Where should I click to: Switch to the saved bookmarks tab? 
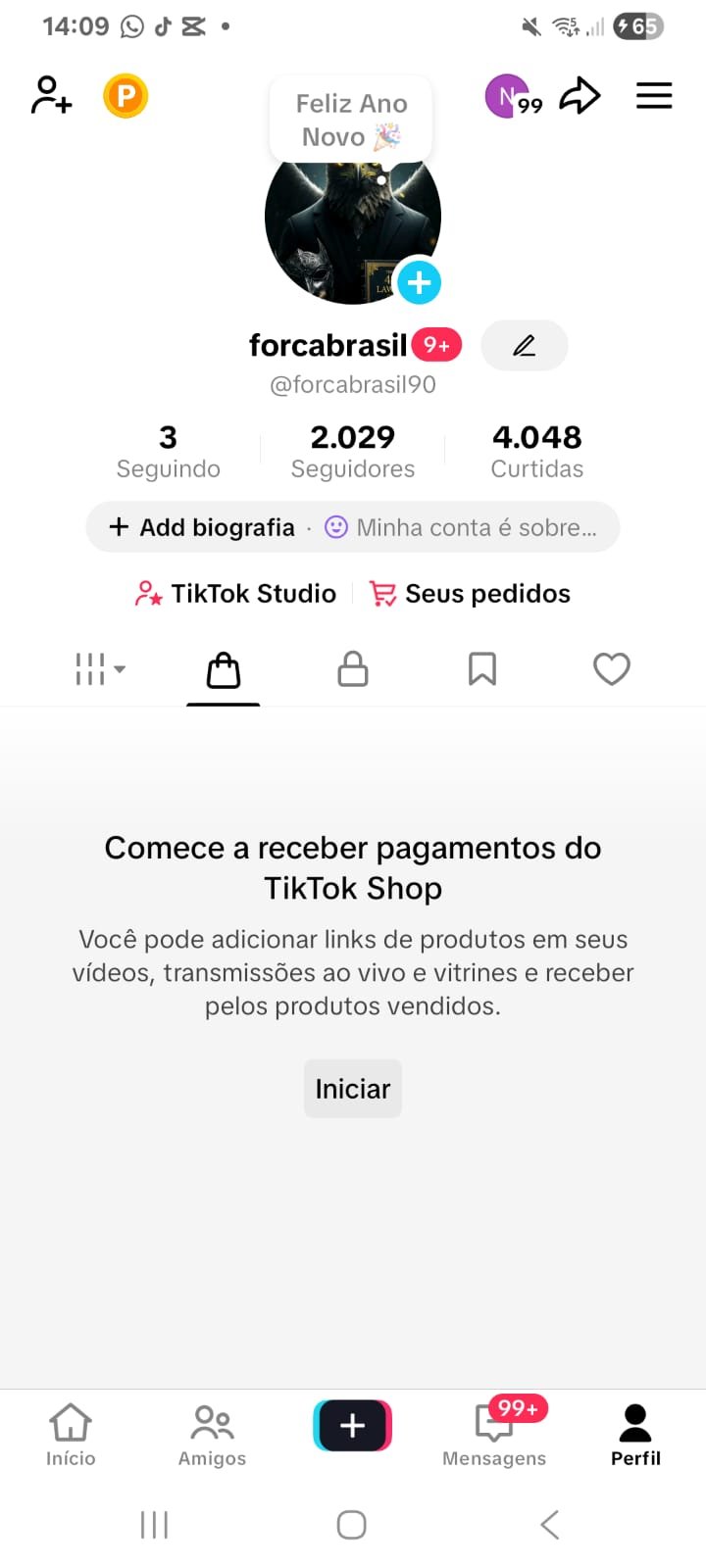coord(482,669)
